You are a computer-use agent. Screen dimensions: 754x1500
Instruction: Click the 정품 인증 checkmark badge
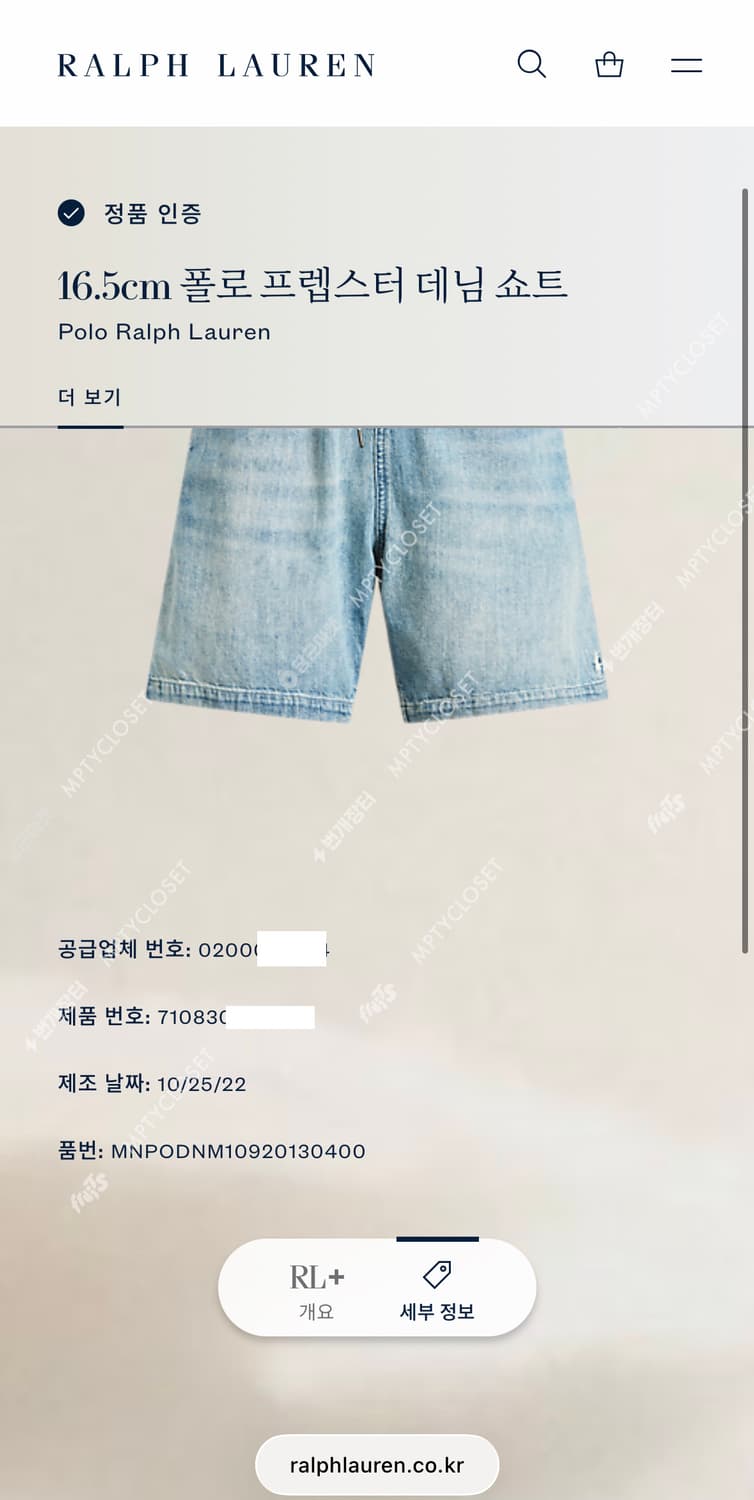[x=71, y=212]
